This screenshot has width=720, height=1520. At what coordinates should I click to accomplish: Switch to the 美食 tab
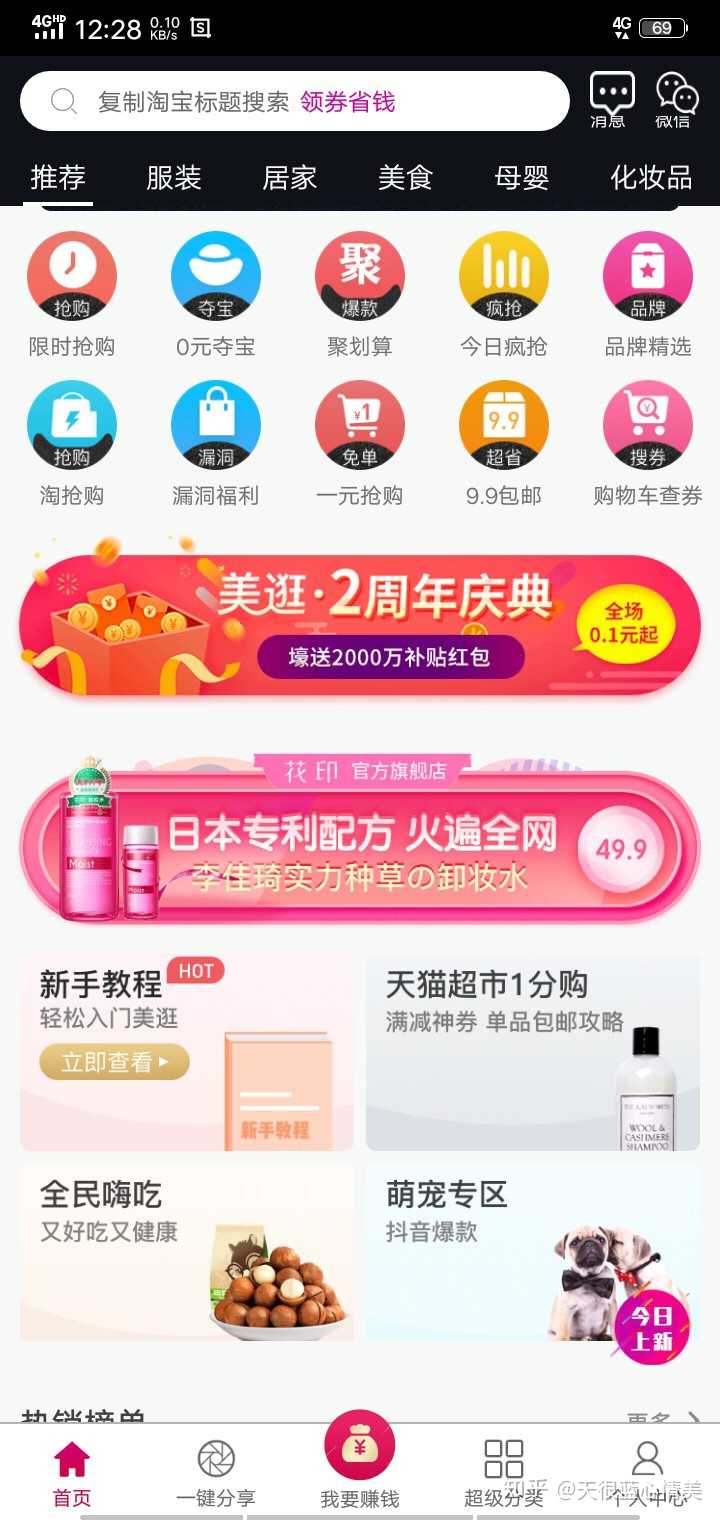pyautogui.click(x=405, y=178)
